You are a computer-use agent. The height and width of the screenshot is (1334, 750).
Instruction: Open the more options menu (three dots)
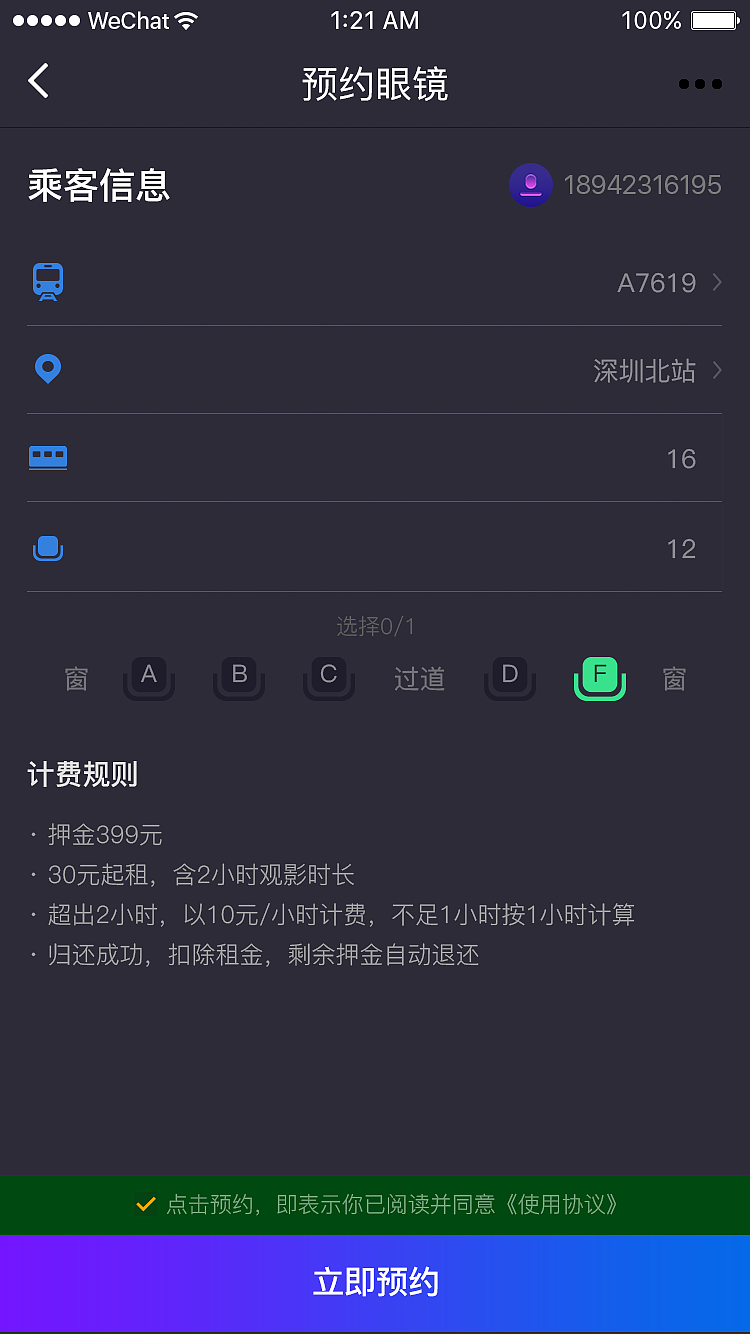pyautogui.click(x=699, y=84)
